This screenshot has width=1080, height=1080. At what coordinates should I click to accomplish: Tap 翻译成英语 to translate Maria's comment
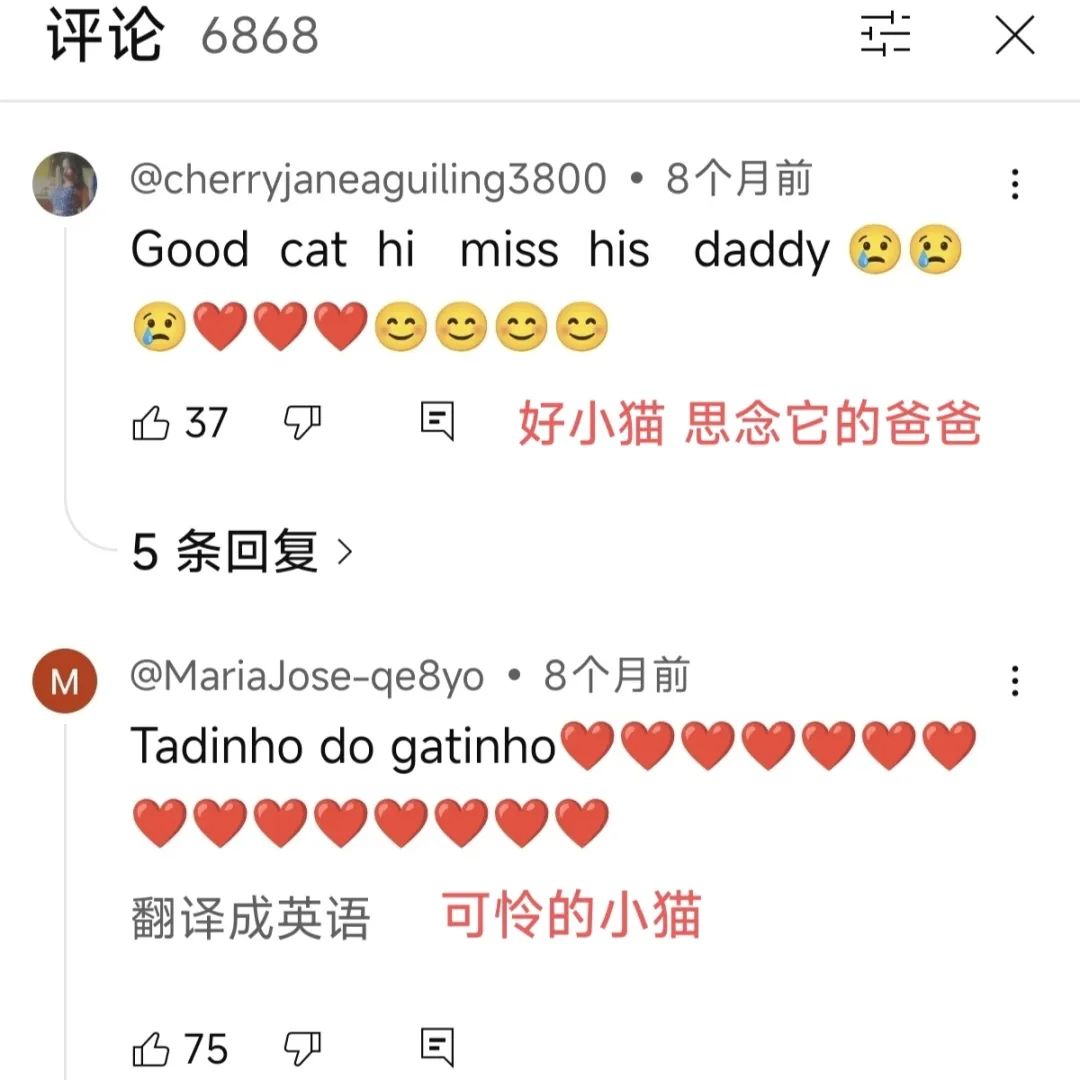tap(250, 919)
